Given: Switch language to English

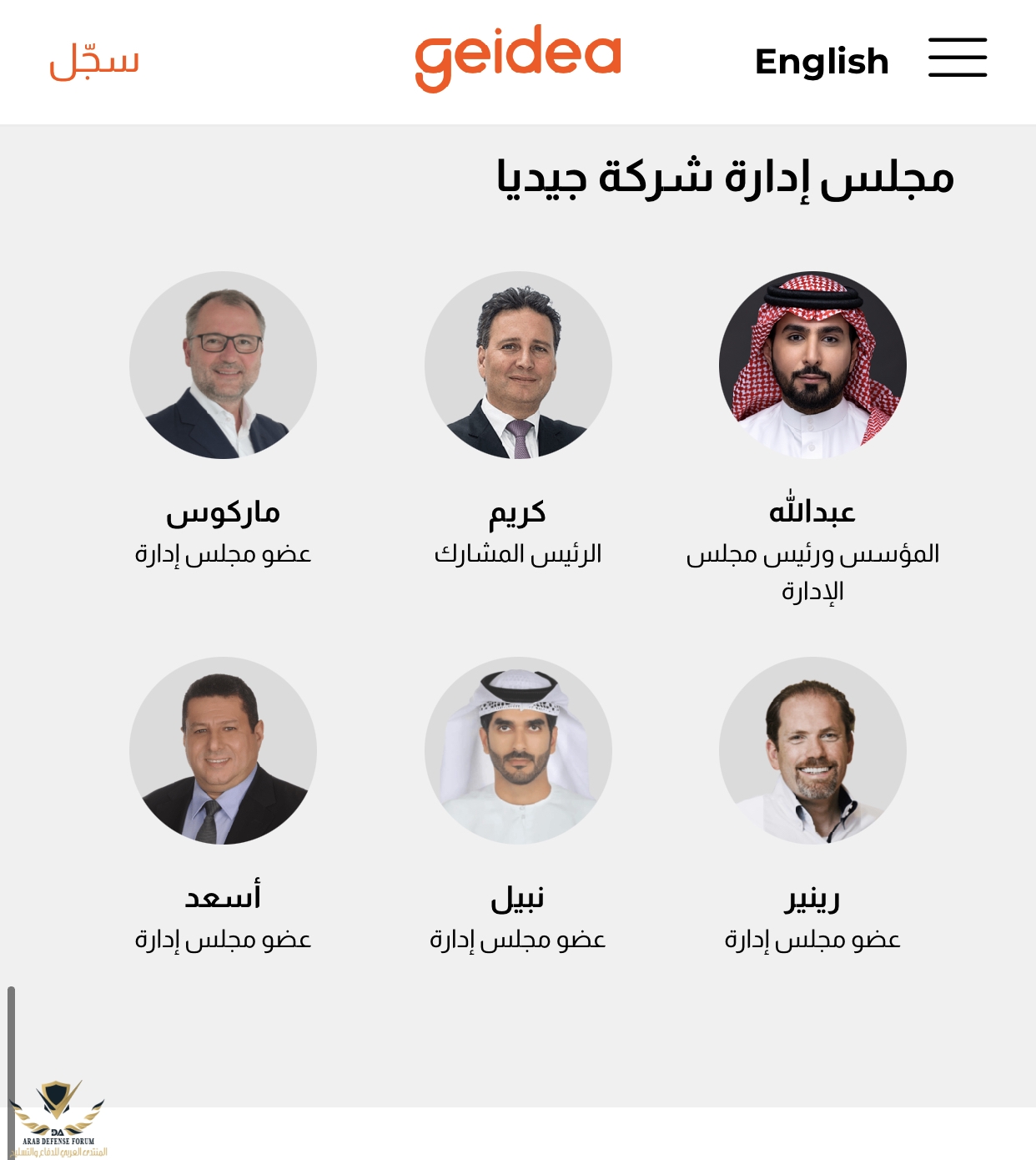Looking at the screenshot, I should click(x=821, y=62).
